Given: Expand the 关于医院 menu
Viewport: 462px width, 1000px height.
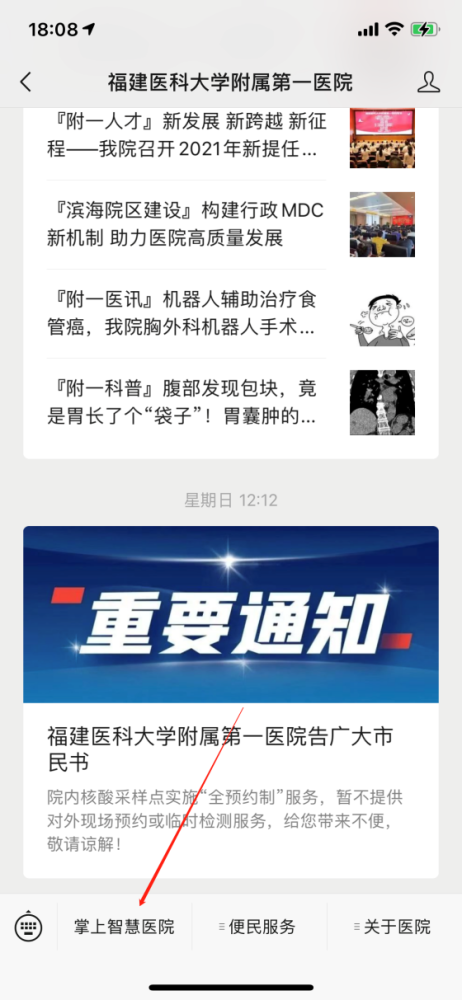Looking at the screenshot, I should coord(394,927).
